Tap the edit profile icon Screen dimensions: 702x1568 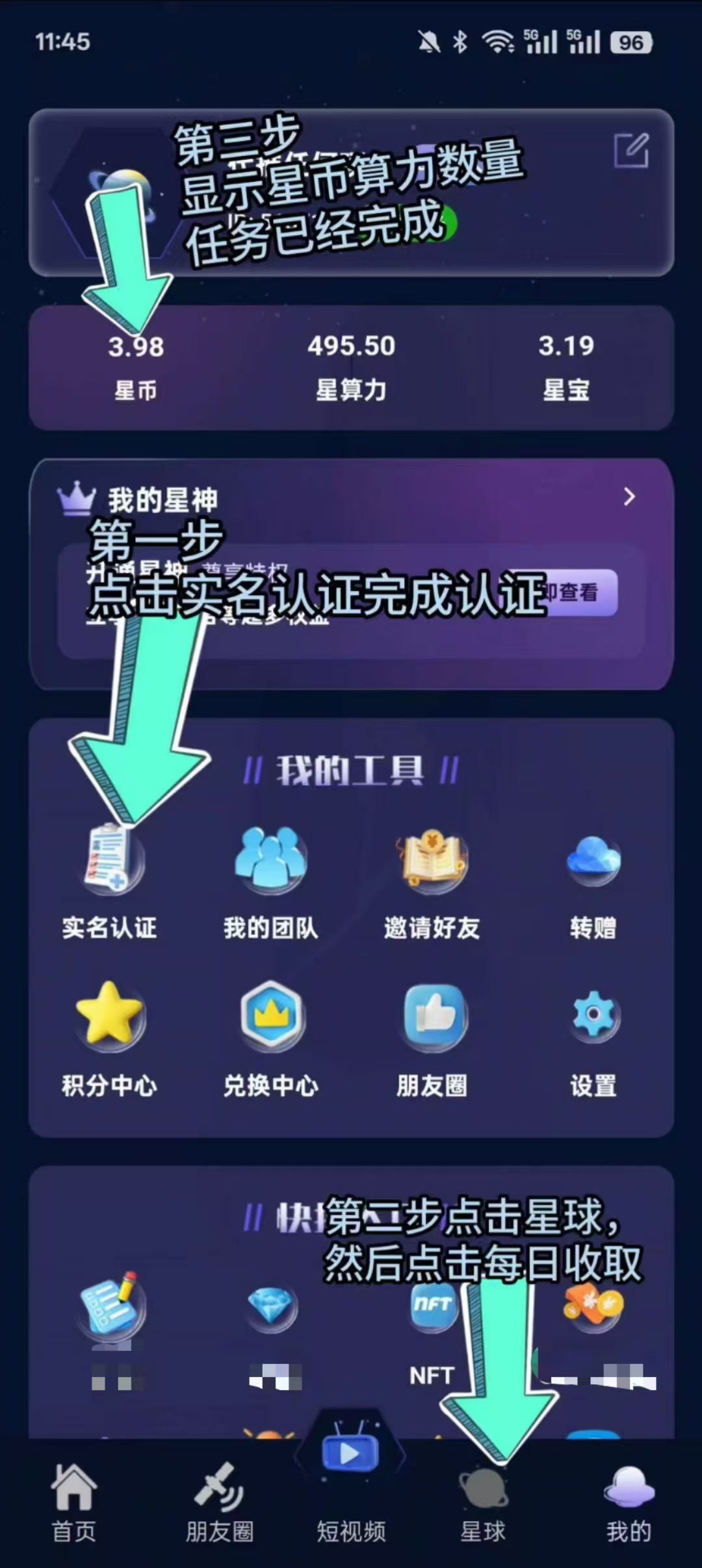coord(631,151)
